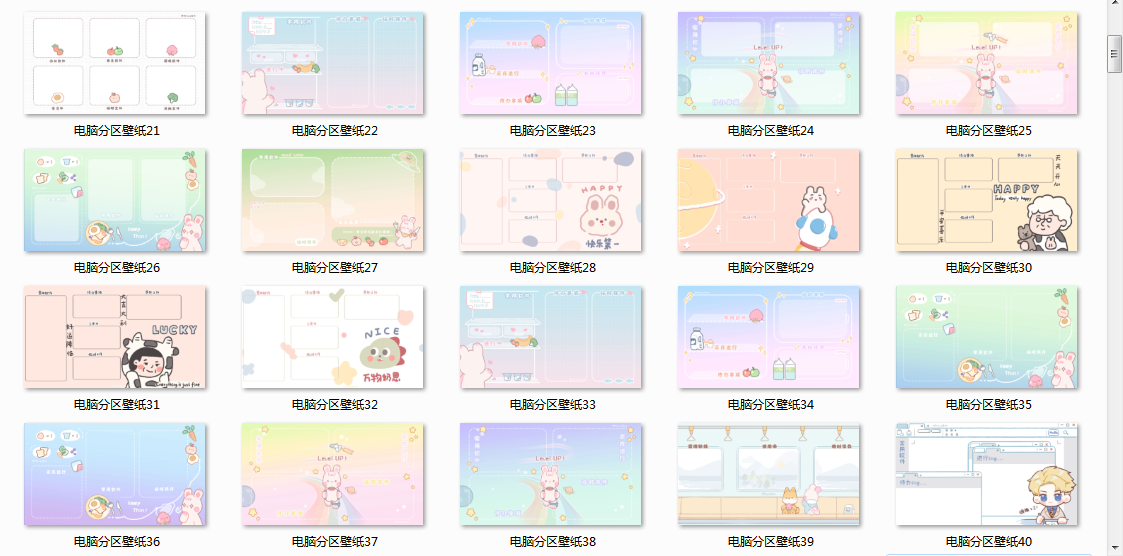
Task: Open wallpaper 电脑分区壁纸23
Action: point(551,64)
